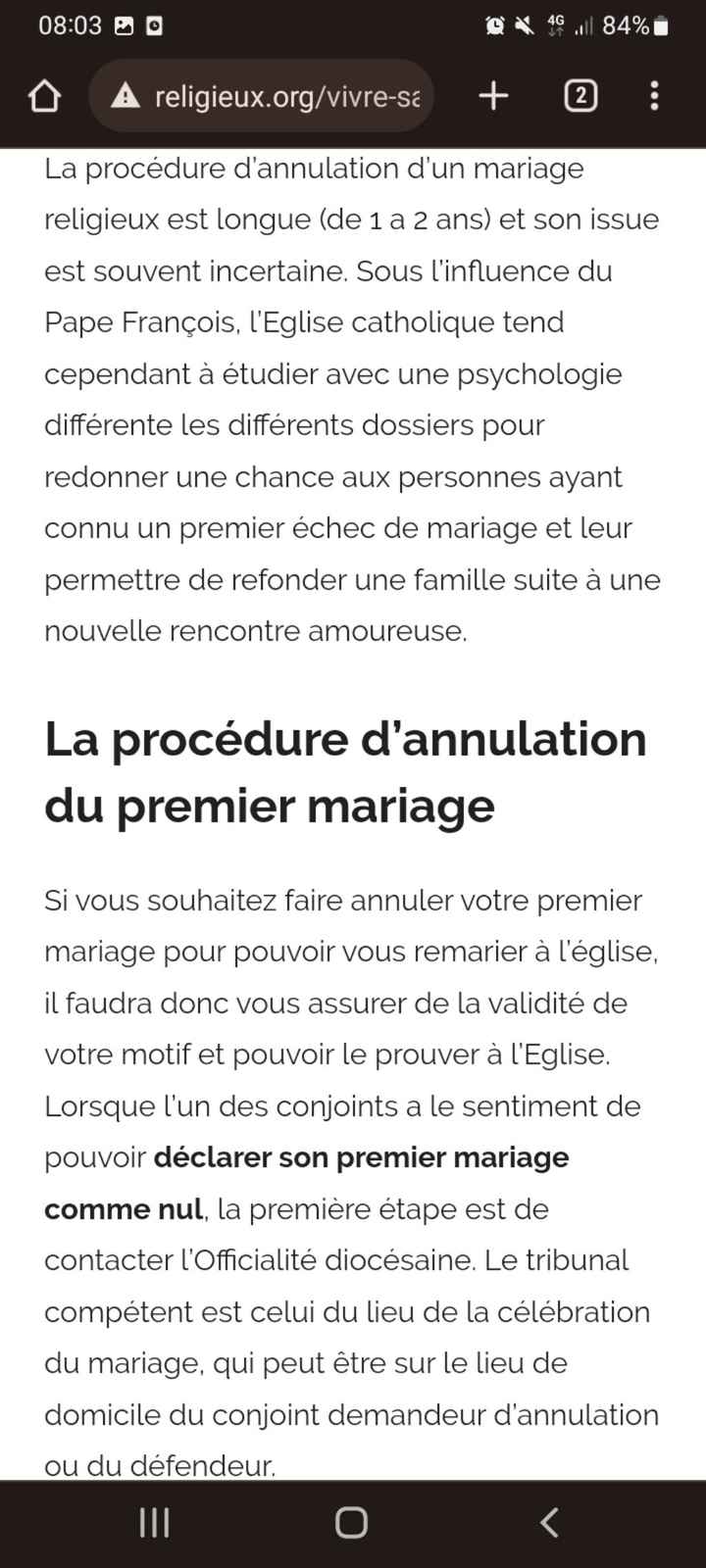Return home with the navigation home key
Screen dimensions: 706x1568
pyautogui.click(x=351, y=1522)
